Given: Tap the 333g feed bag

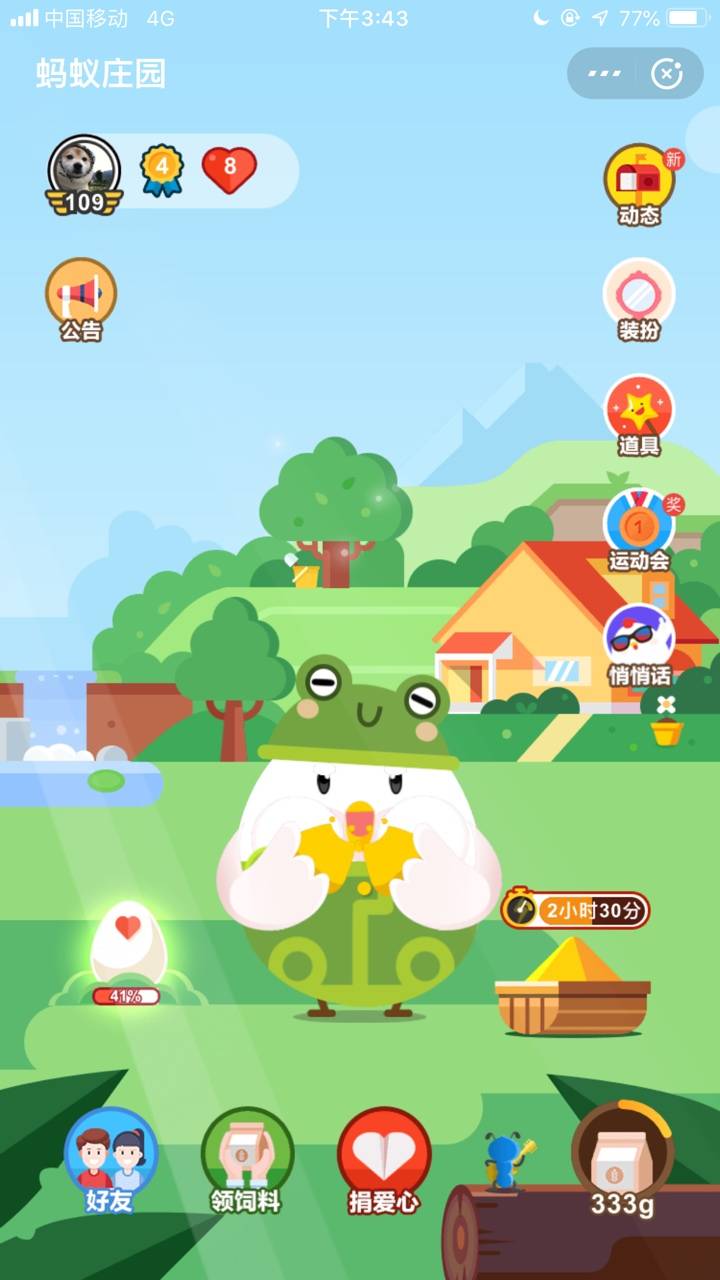Looking at the screenshot, I should click(x=622, y=1160).
